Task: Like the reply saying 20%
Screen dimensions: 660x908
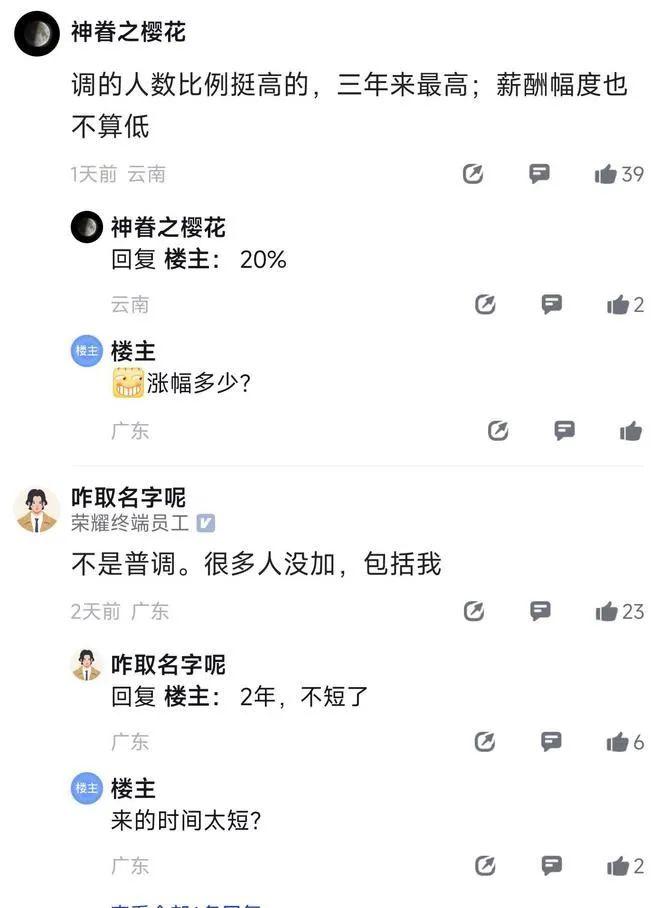Action: click(x=618, y=305)
